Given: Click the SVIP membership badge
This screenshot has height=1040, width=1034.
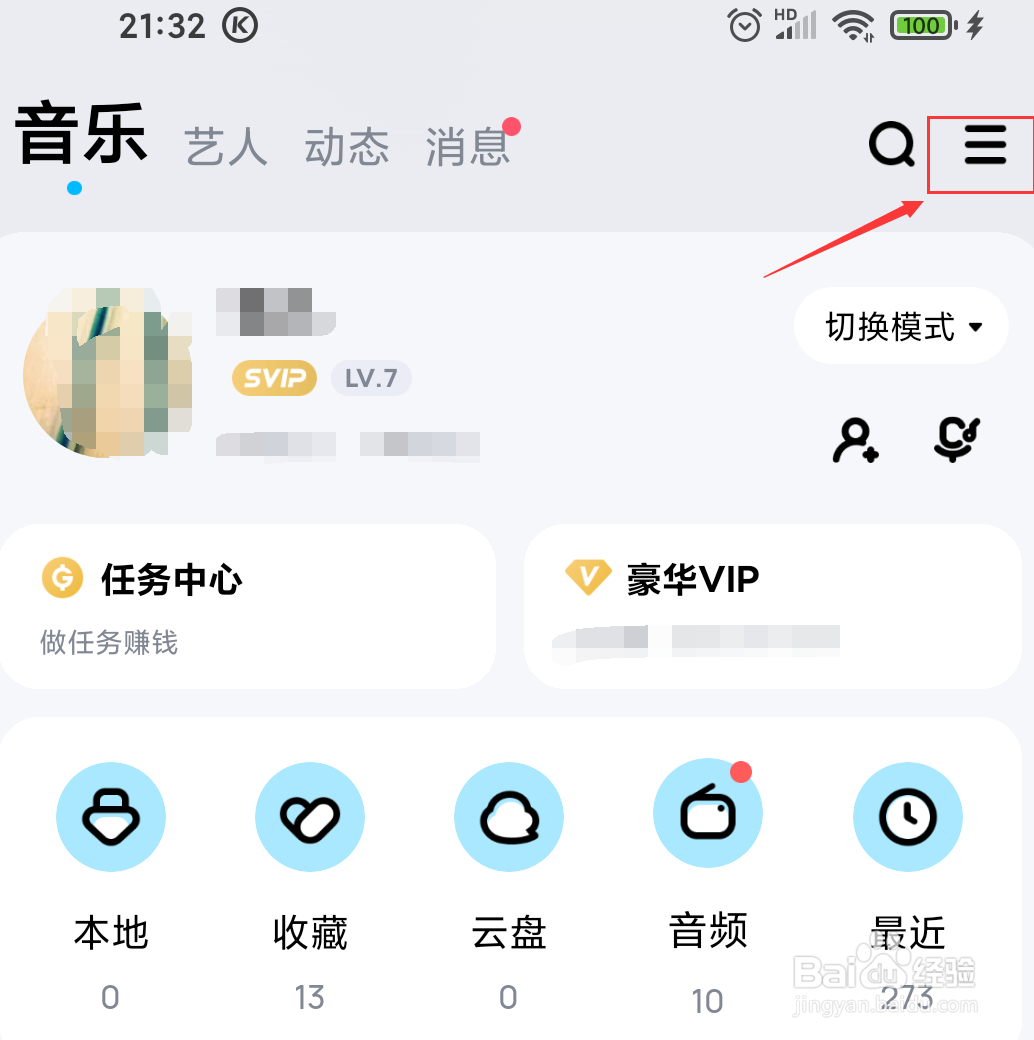Looking at the screenshot, I should (x=274, y=378).
